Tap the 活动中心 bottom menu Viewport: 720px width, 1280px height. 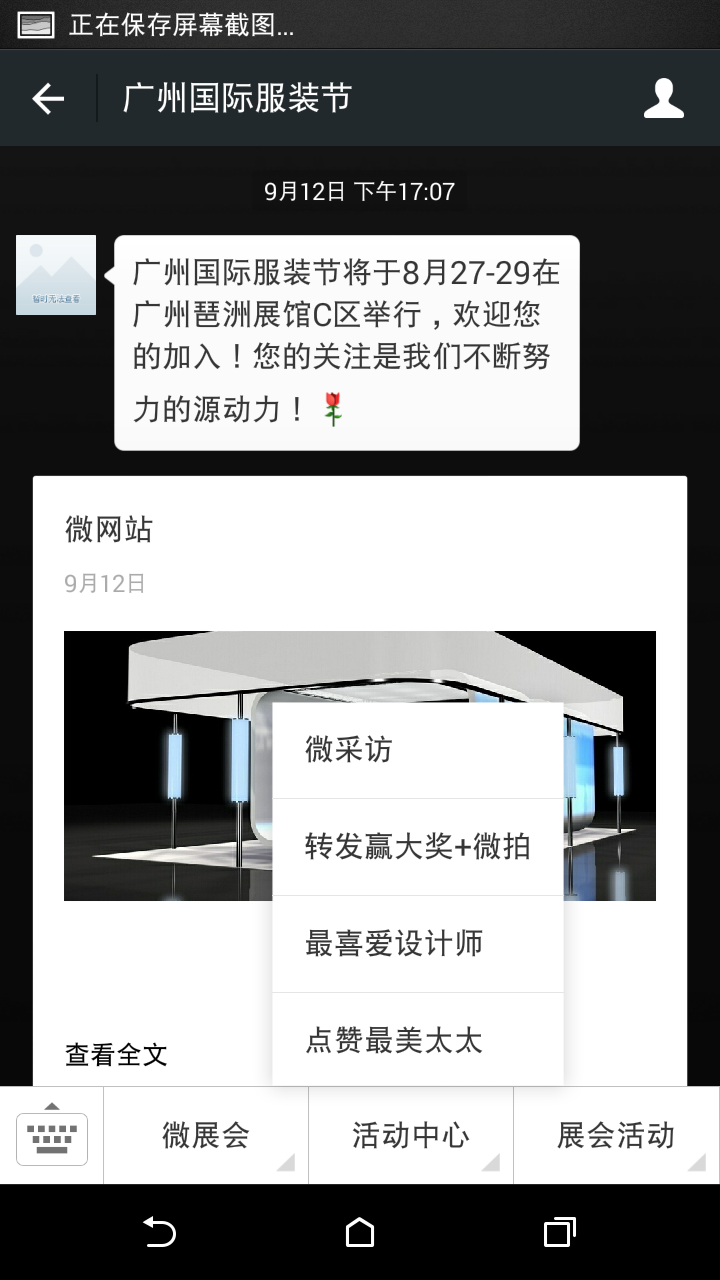coord(410,1136)
